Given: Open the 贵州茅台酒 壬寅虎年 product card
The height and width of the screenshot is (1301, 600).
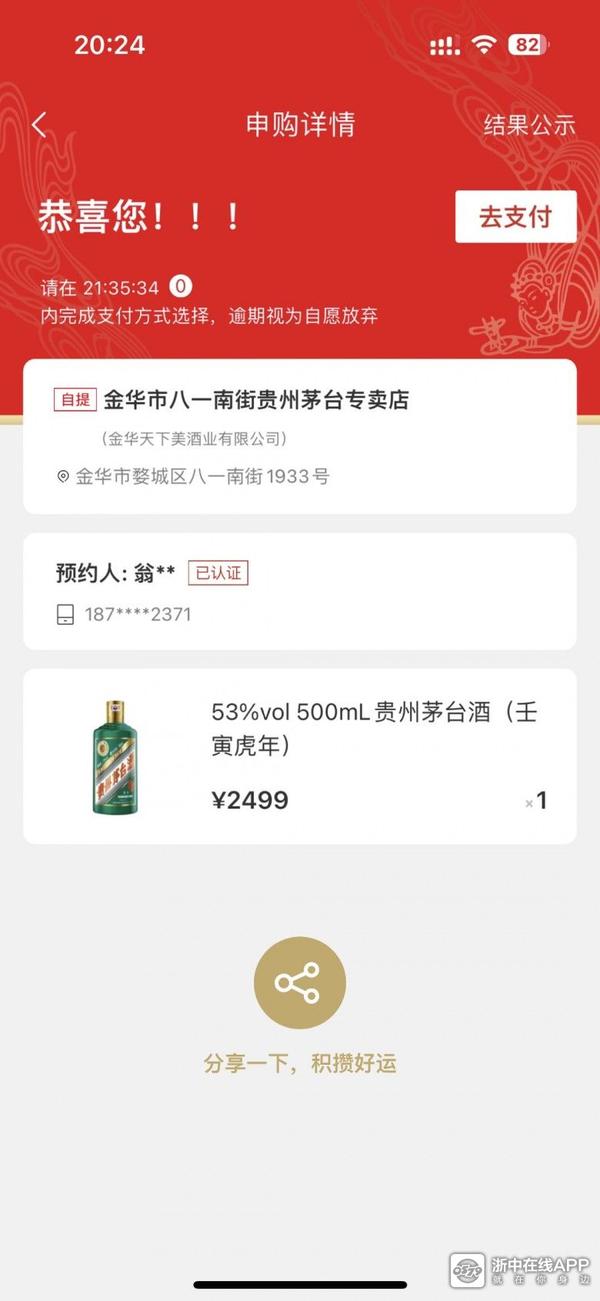Looking at the screenshot, I should point(300,756).
